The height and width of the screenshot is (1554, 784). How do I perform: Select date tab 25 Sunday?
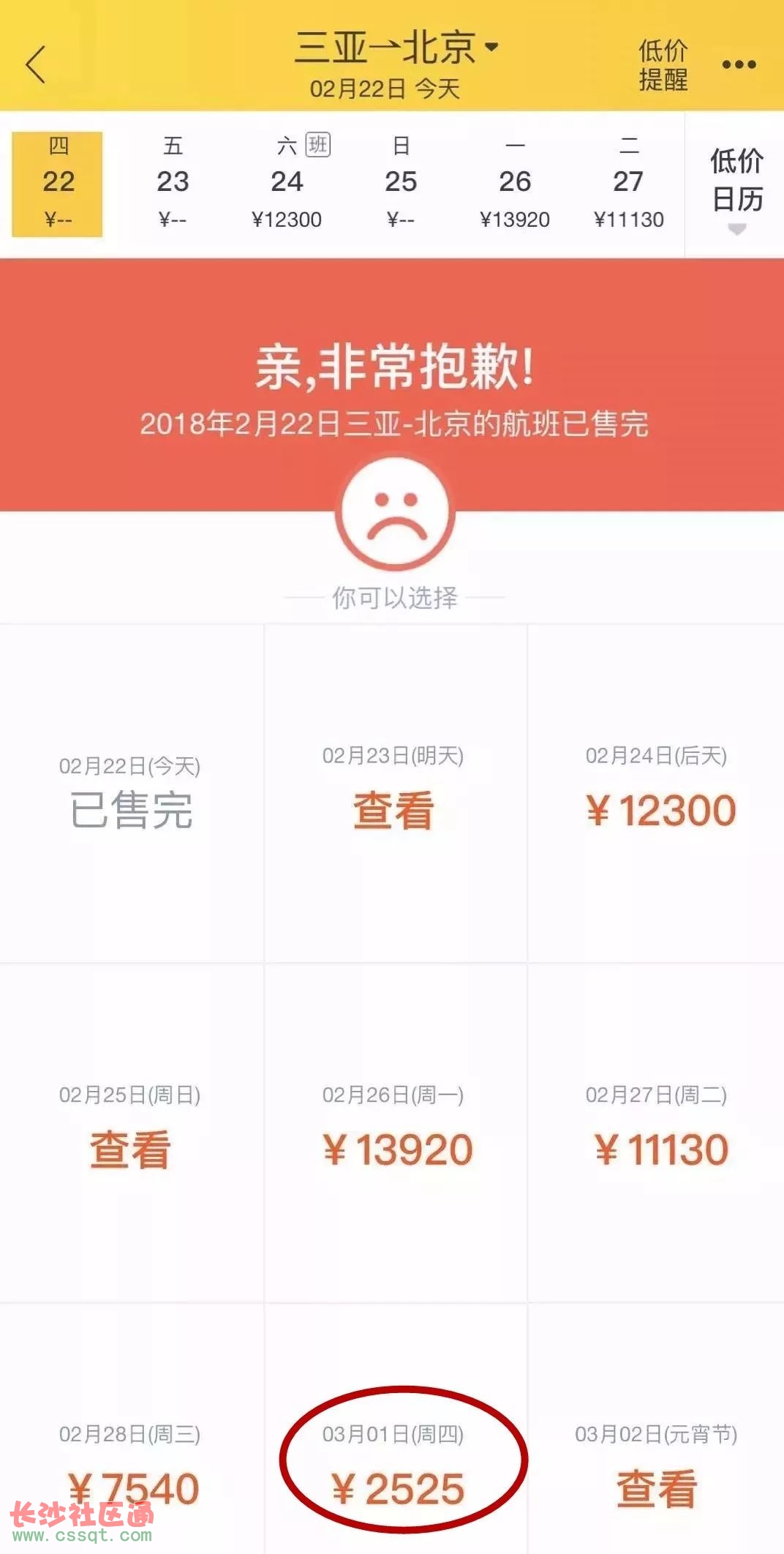pyautogui.click(x=401, y=183)
